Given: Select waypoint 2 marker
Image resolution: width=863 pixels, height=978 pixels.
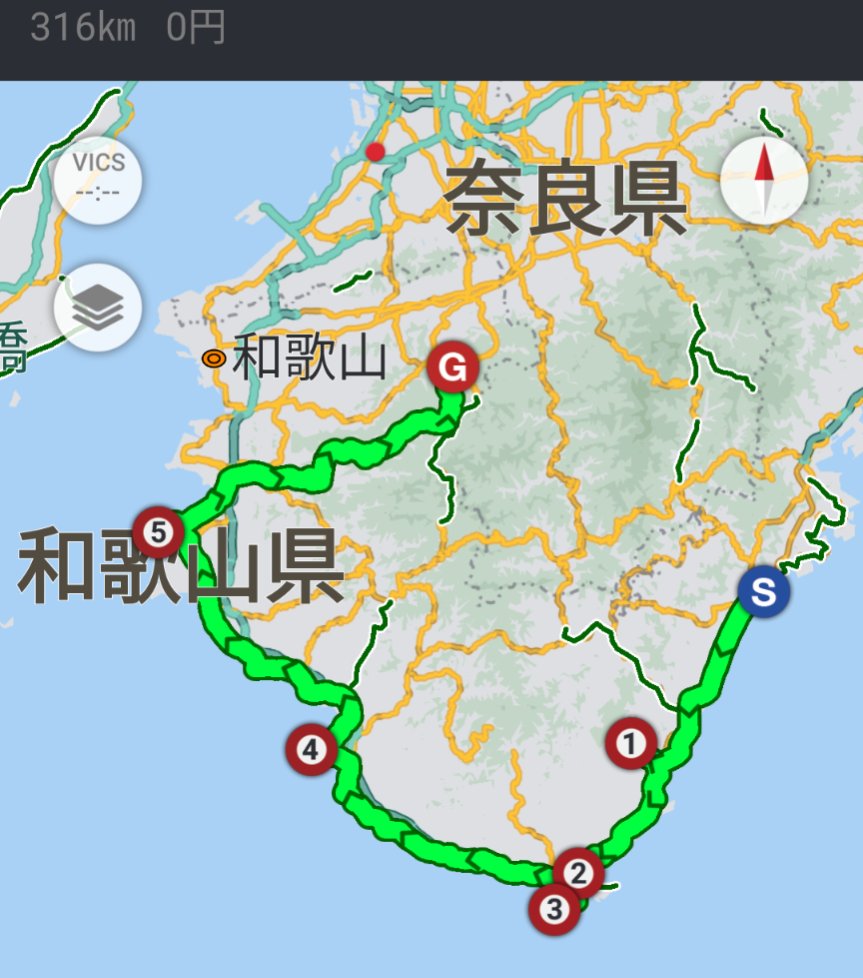Looking at the screenshot, I should (x=578, y=873).
